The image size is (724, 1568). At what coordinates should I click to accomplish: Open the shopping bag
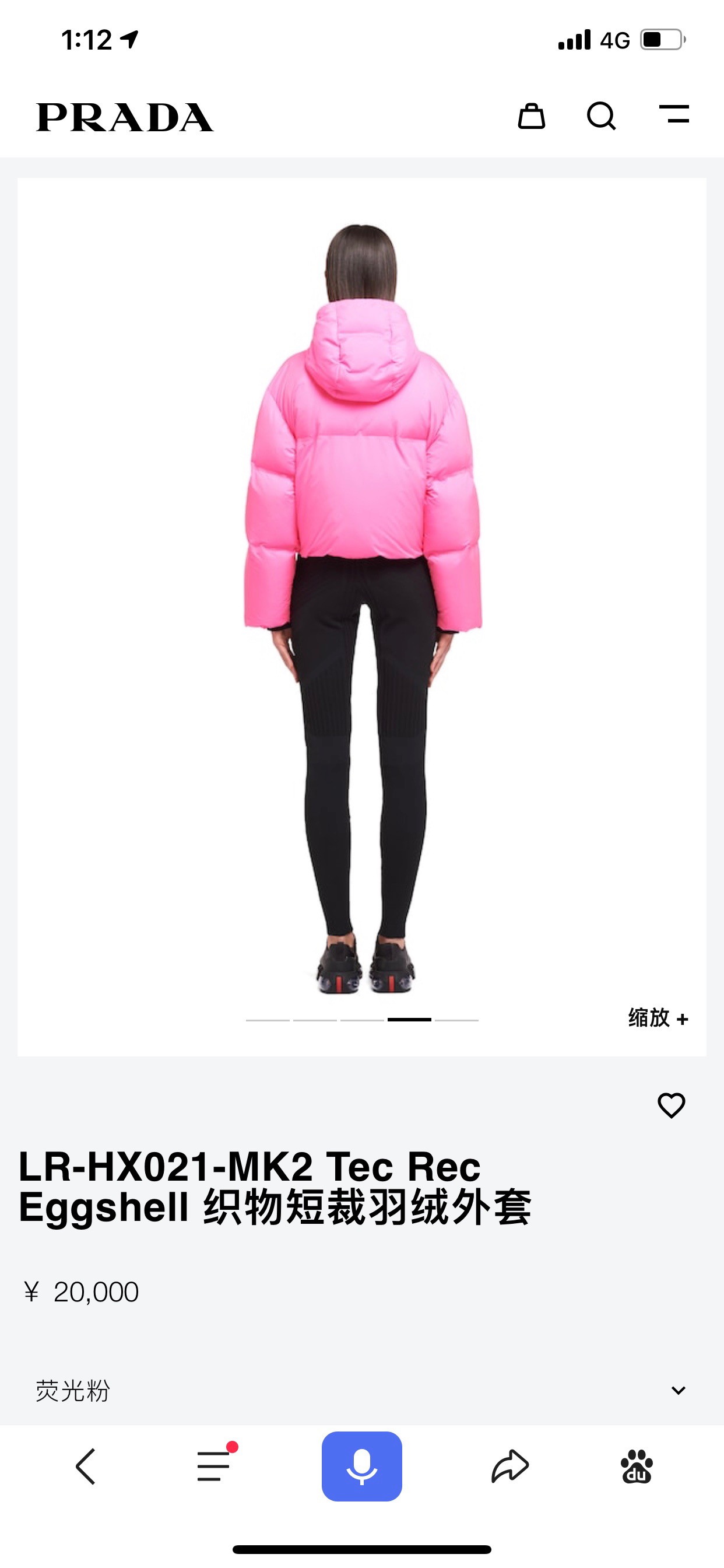click(x=531, y=116)
